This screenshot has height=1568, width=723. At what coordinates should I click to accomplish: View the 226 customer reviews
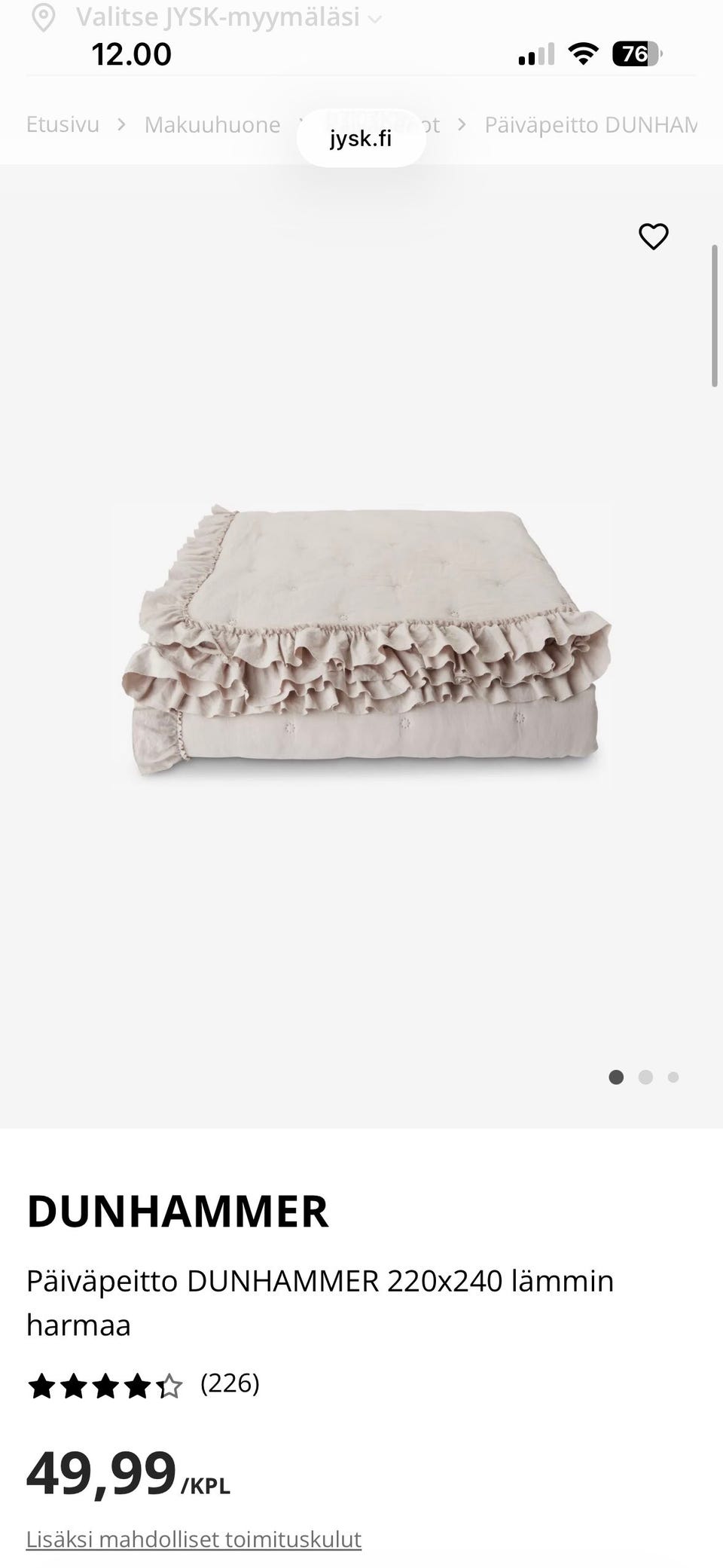coord(230,1383)
